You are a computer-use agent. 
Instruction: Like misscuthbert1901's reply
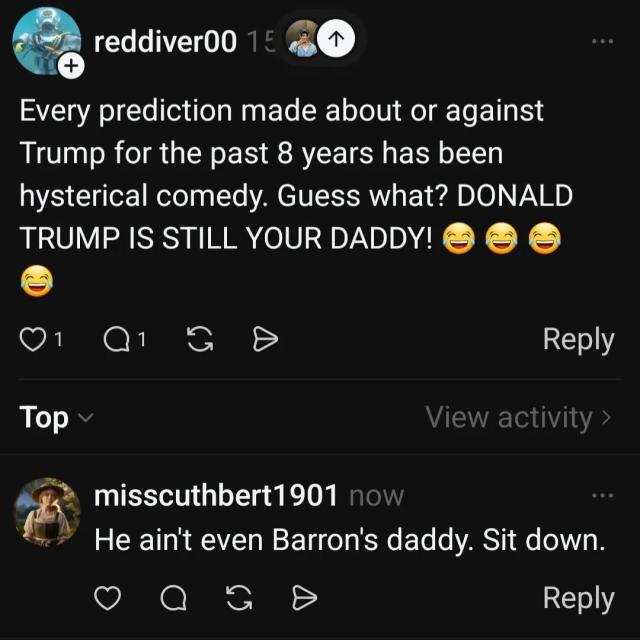[x=108, y=598]
